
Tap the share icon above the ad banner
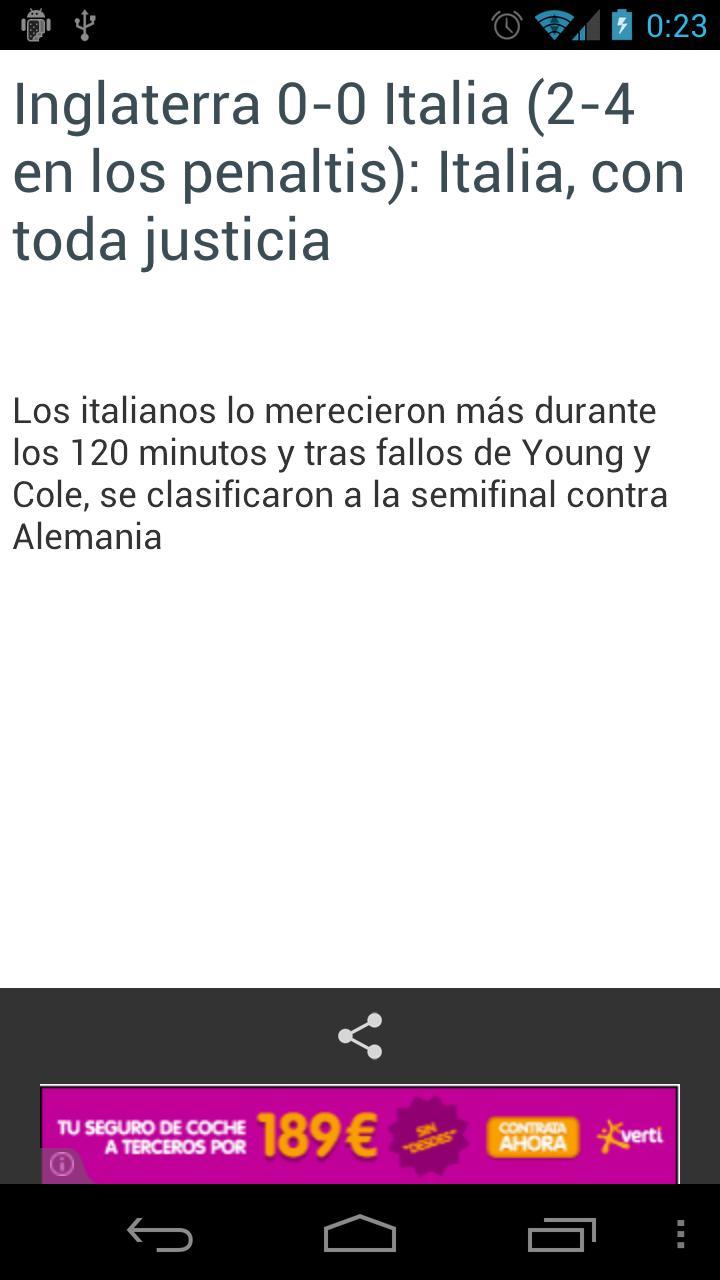(360, 1034)
